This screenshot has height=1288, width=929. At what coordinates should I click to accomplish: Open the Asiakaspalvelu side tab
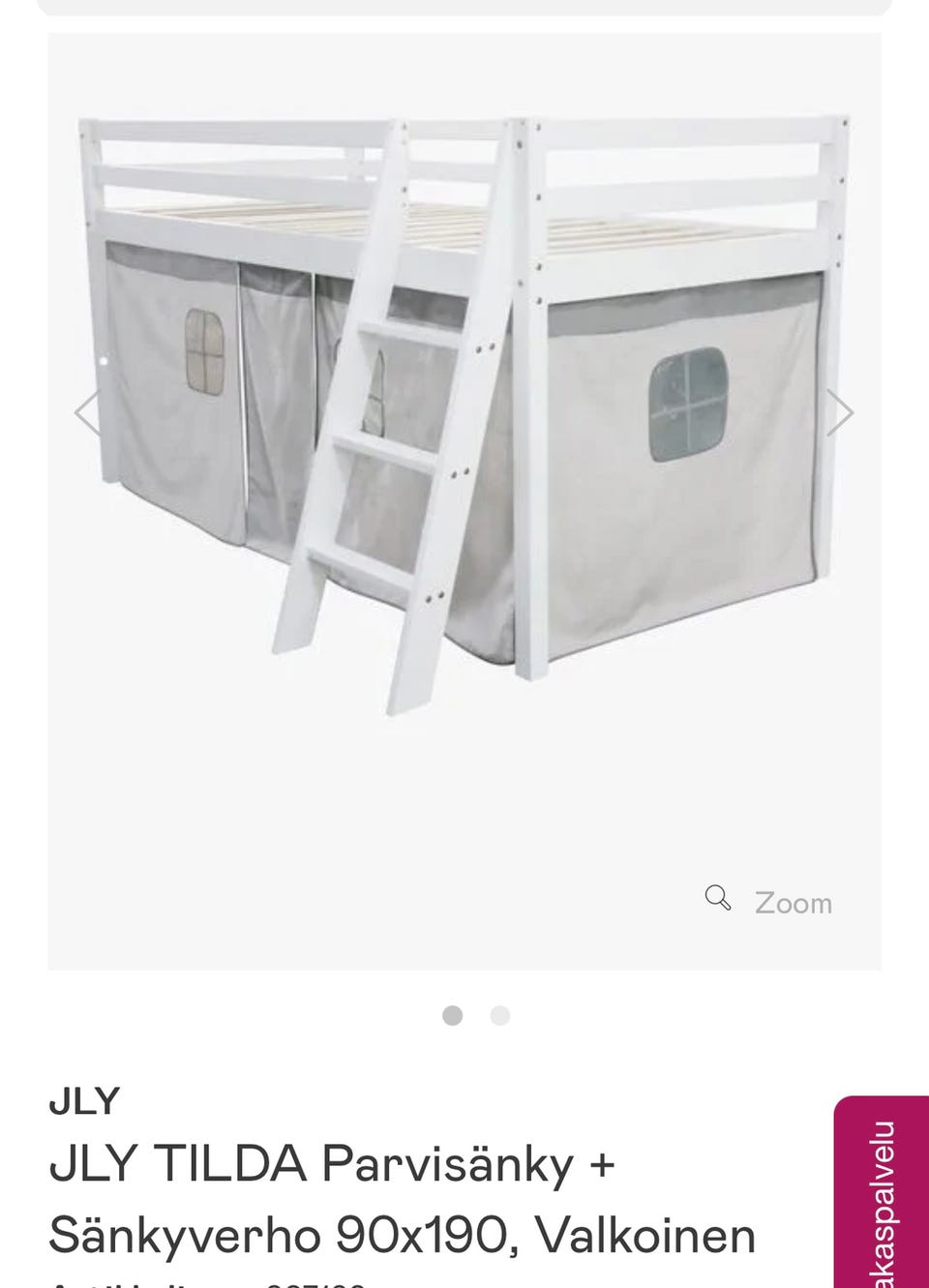coord(882,1196)
